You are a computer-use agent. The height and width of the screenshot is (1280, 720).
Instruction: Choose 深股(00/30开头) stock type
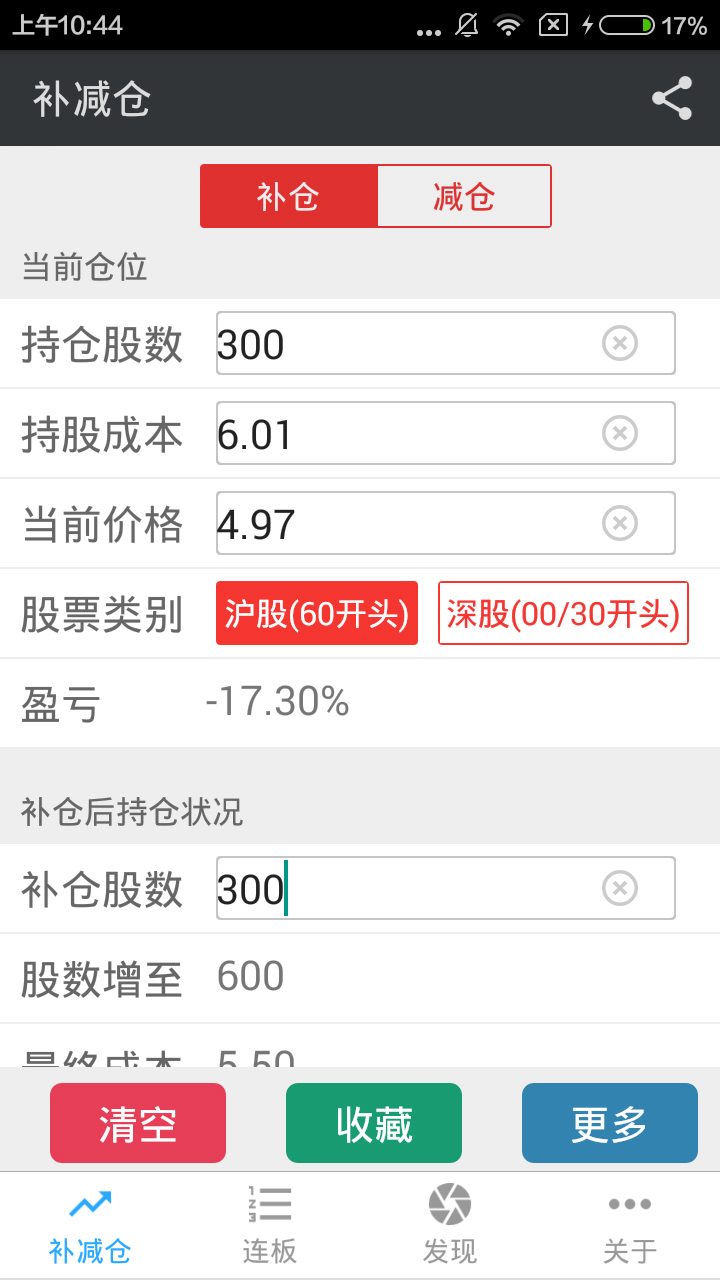[x=563, y=613]
